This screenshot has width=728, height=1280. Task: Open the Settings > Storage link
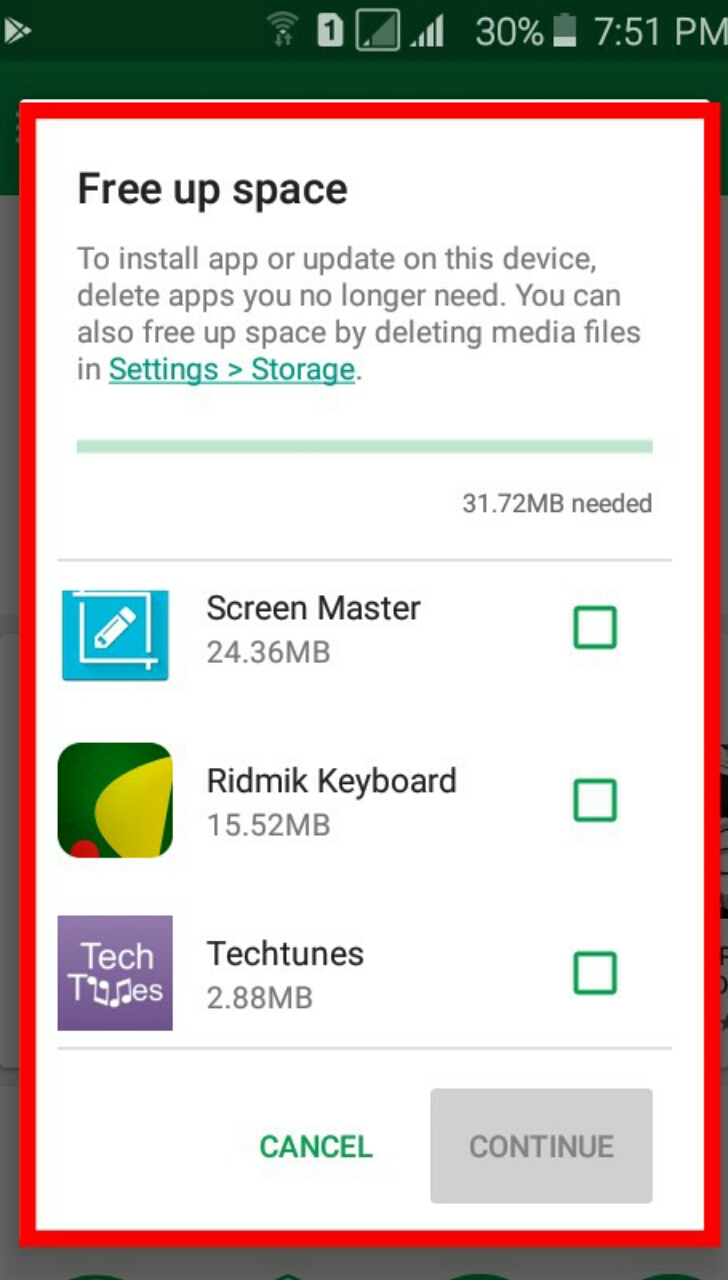(x=231, y=370)
